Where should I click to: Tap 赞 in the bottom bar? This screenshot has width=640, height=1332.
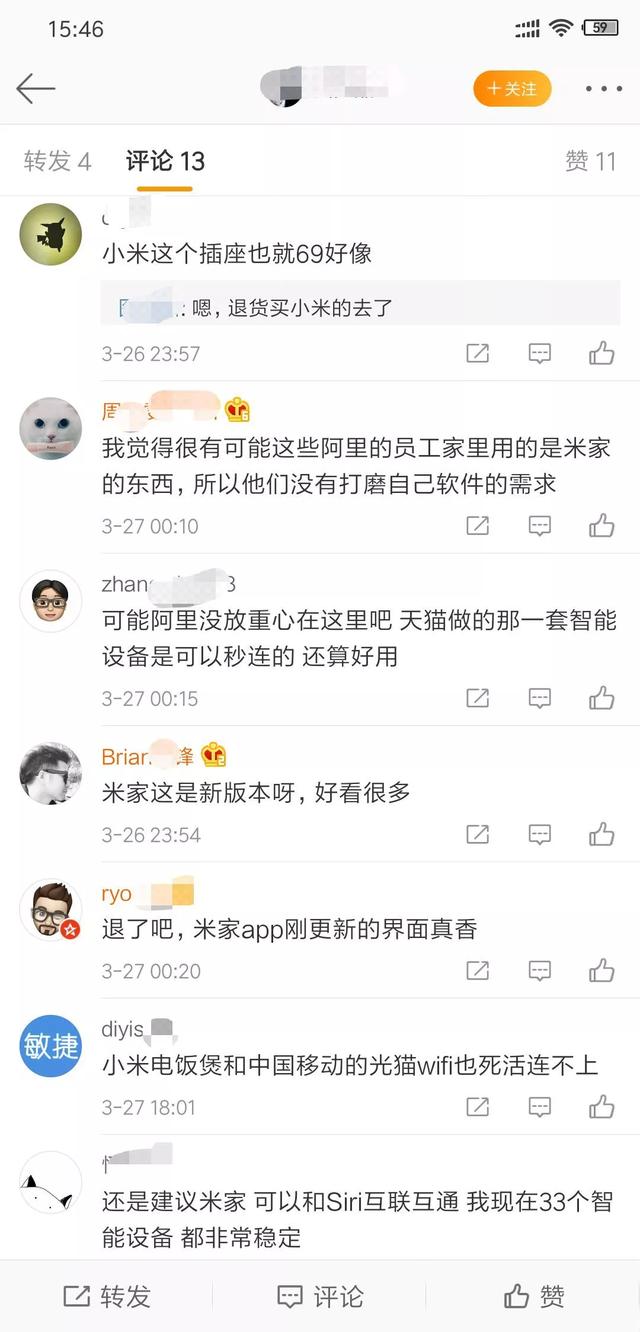click(533, 1297)
